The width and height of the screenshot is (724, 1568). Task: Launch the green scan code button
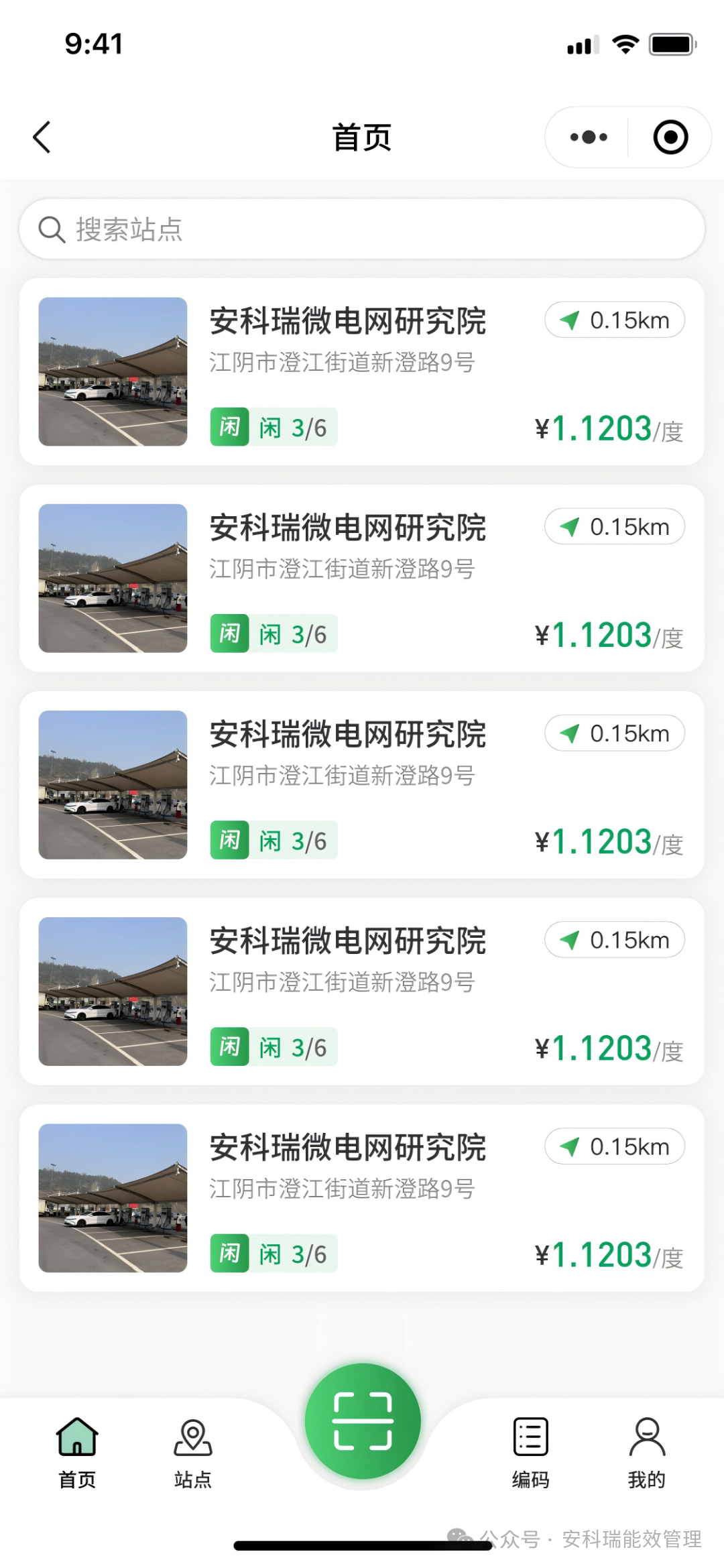click(x=363, y=1421)
